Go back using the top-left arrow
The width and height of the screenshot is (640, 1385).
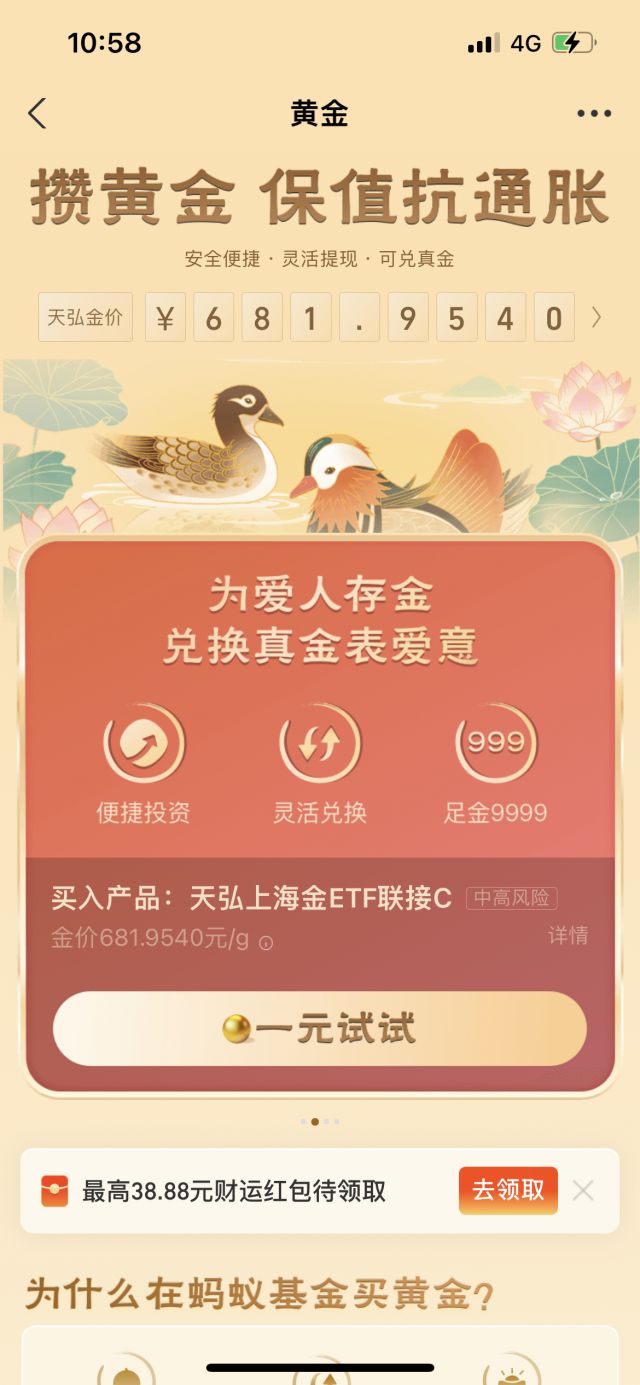pos(37,113)
